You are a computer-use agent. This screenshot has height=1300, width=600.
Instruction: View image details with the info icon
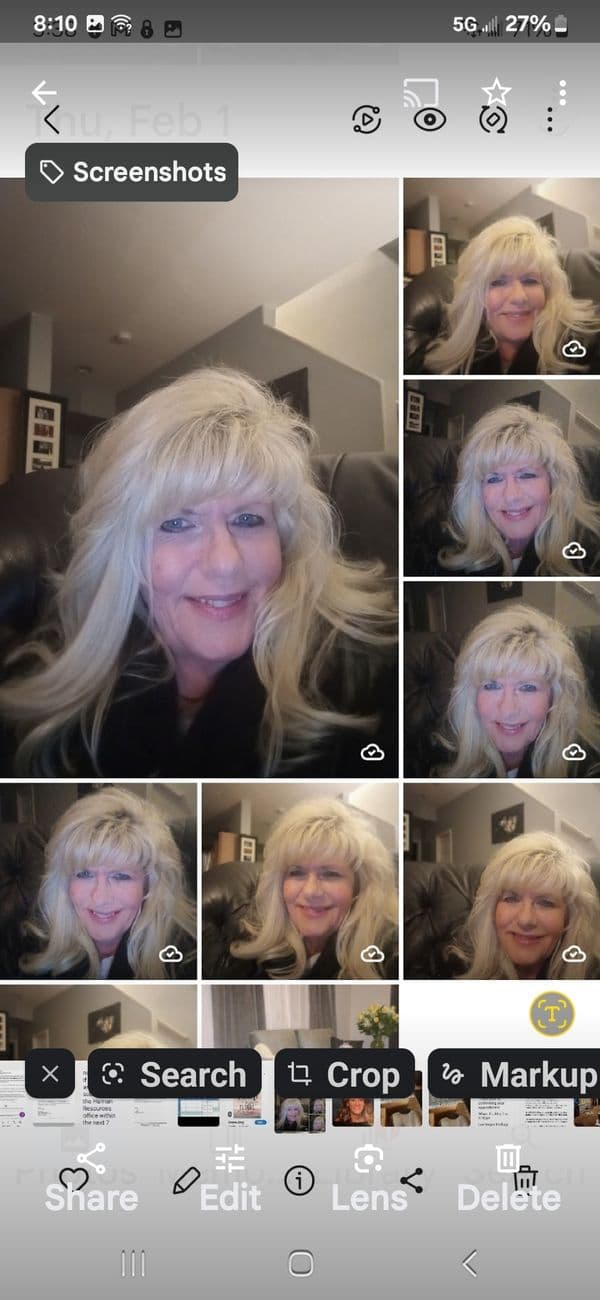[x=298, y=1181]
